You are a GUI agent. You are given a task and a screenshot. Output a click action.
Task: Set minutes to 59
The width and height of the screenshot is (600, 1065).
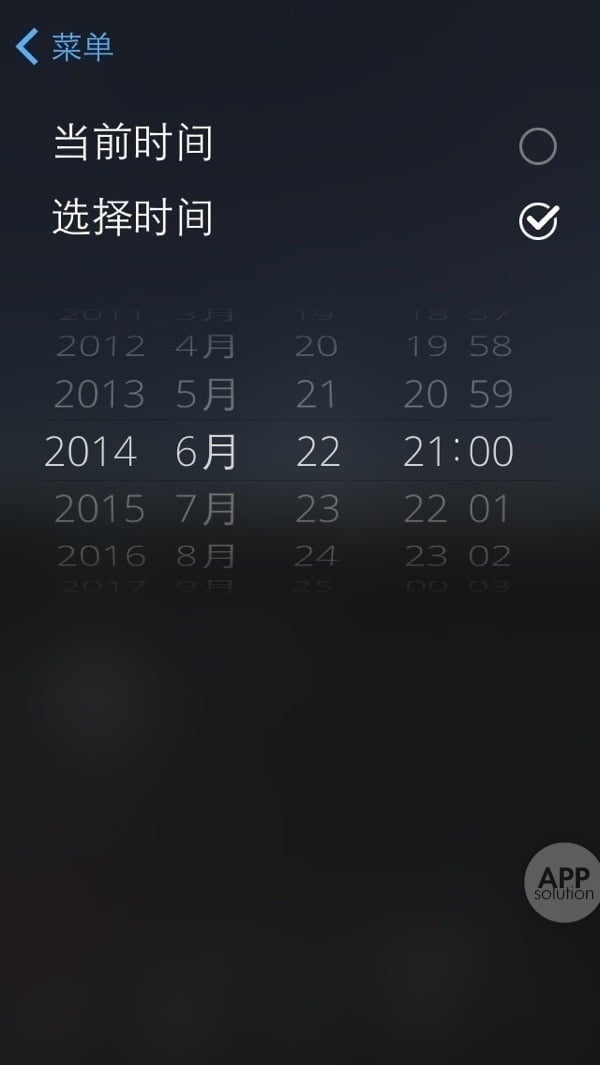(490, 395)
